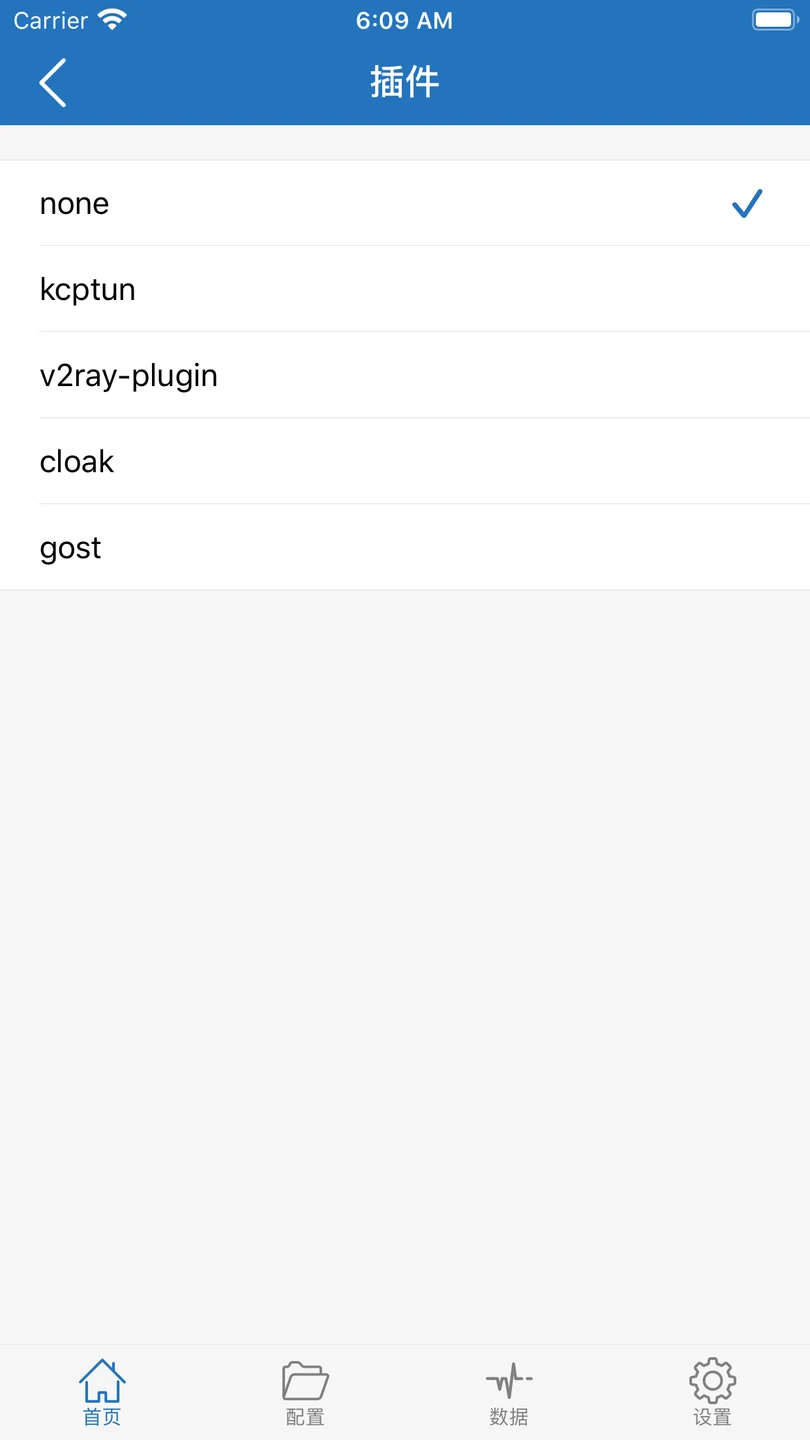
Task: Go back from the 插件 screen
Action: 53,82
